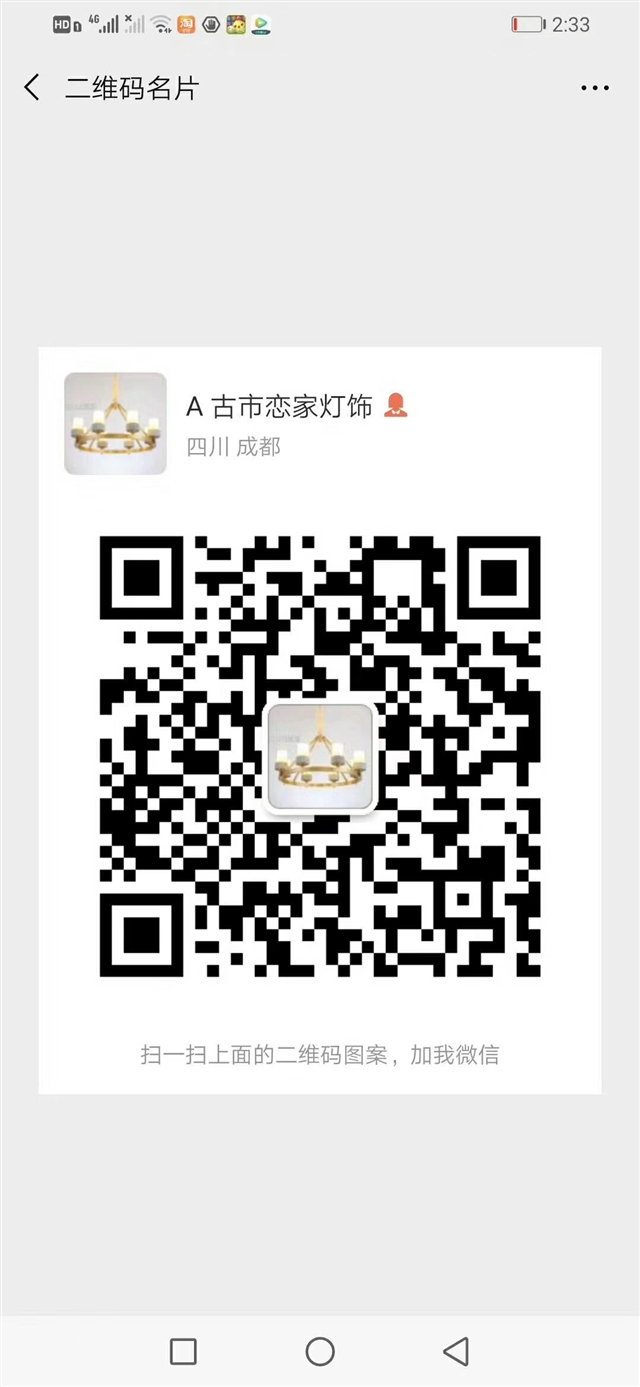Go back from the 二维码名片 page
Image resolution: width=640 pixels, height=1387 pixels.
tap(32, 88)
